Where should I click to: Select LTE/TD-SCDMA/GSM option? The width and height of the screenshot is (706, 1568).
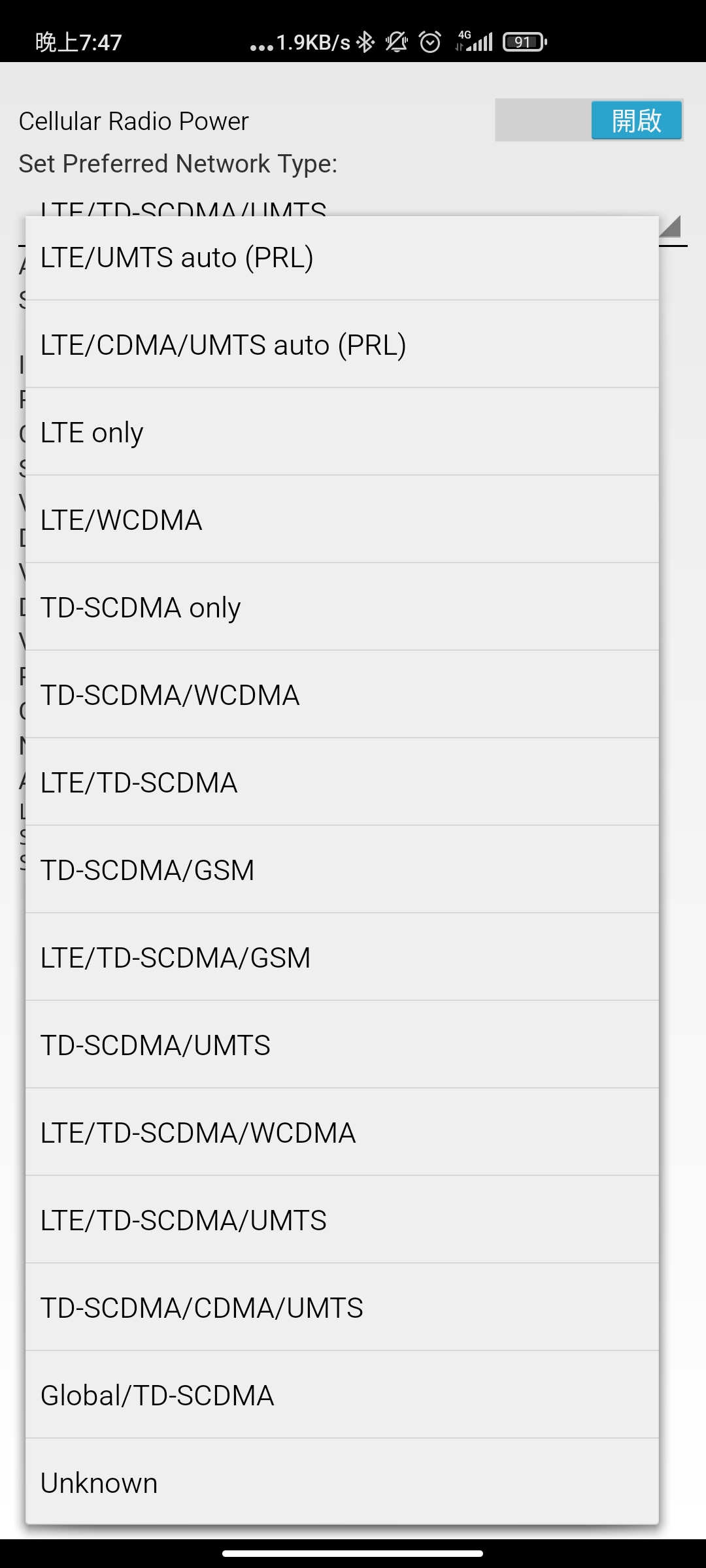(x=342, y=957)
